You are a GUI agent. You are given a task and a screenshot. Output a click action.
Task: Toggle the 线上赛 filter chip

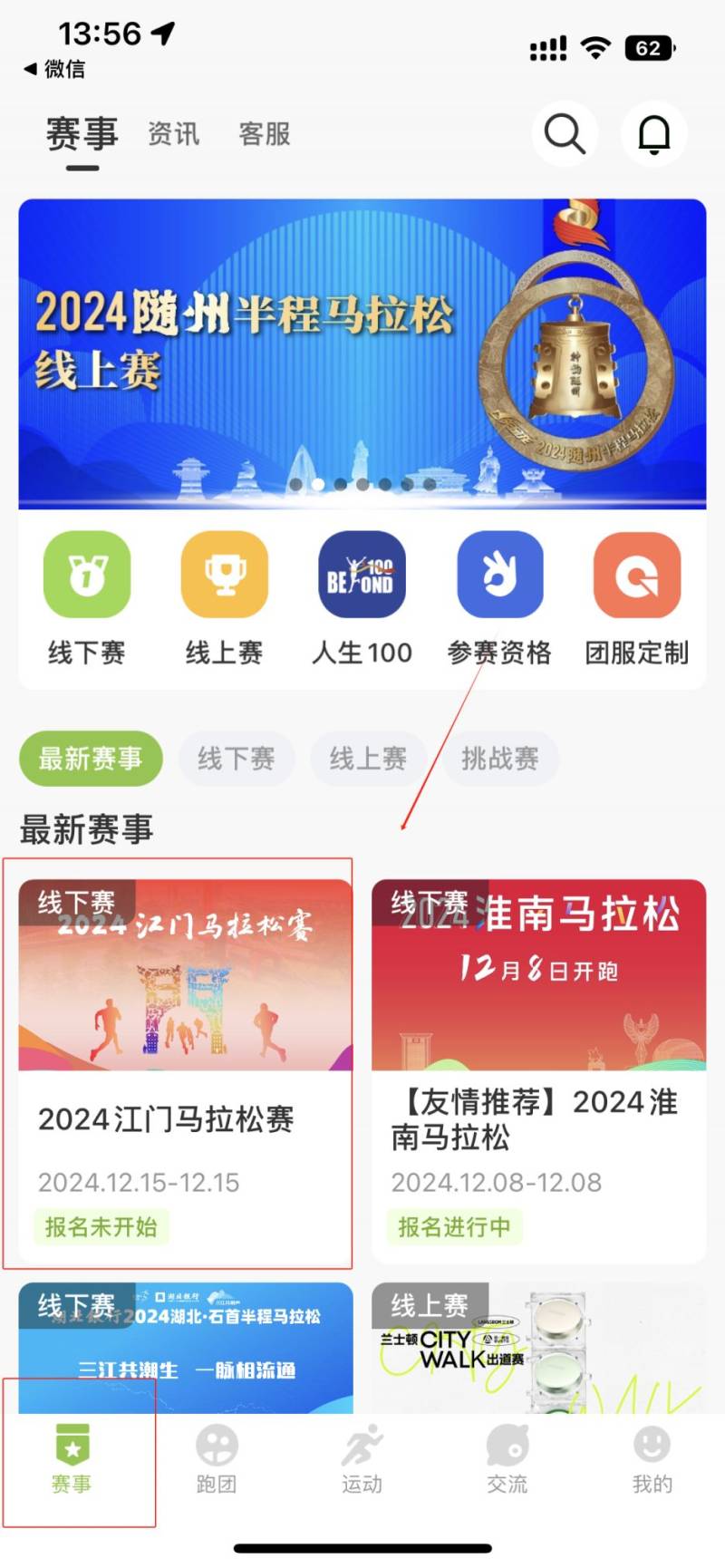pos(369,760)
